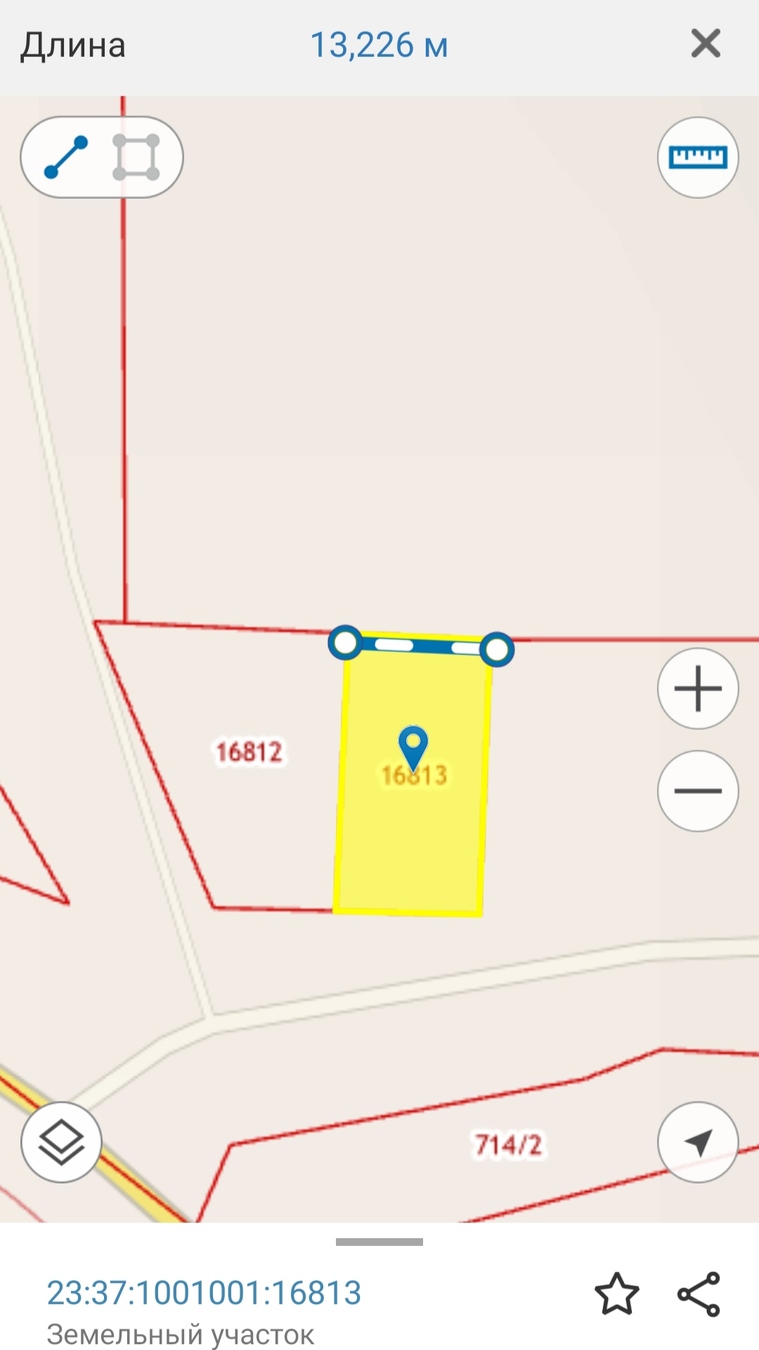Screen dimensions: 759x1350
Task: Close the length measurement panel
Action: pyautogui.click(x=705, y=44)
